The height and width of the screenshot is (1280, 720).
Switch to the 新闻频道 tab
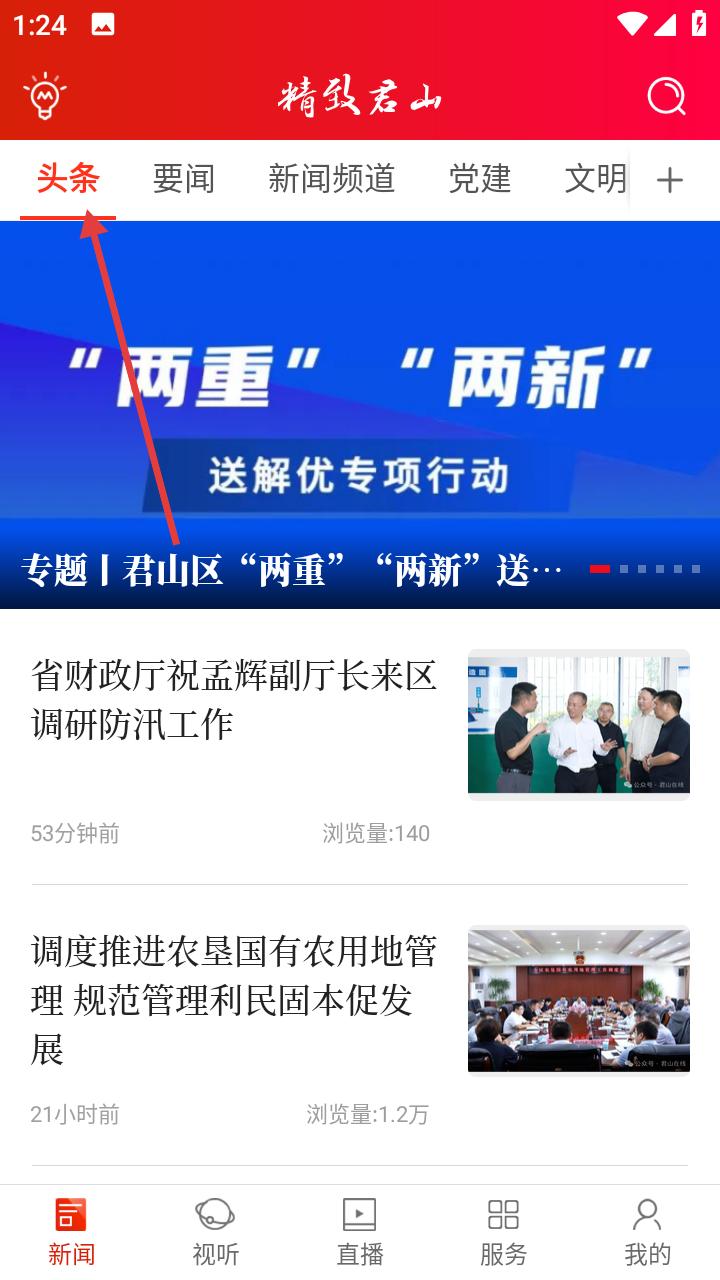pyautogui.click(x=332, y=179)
